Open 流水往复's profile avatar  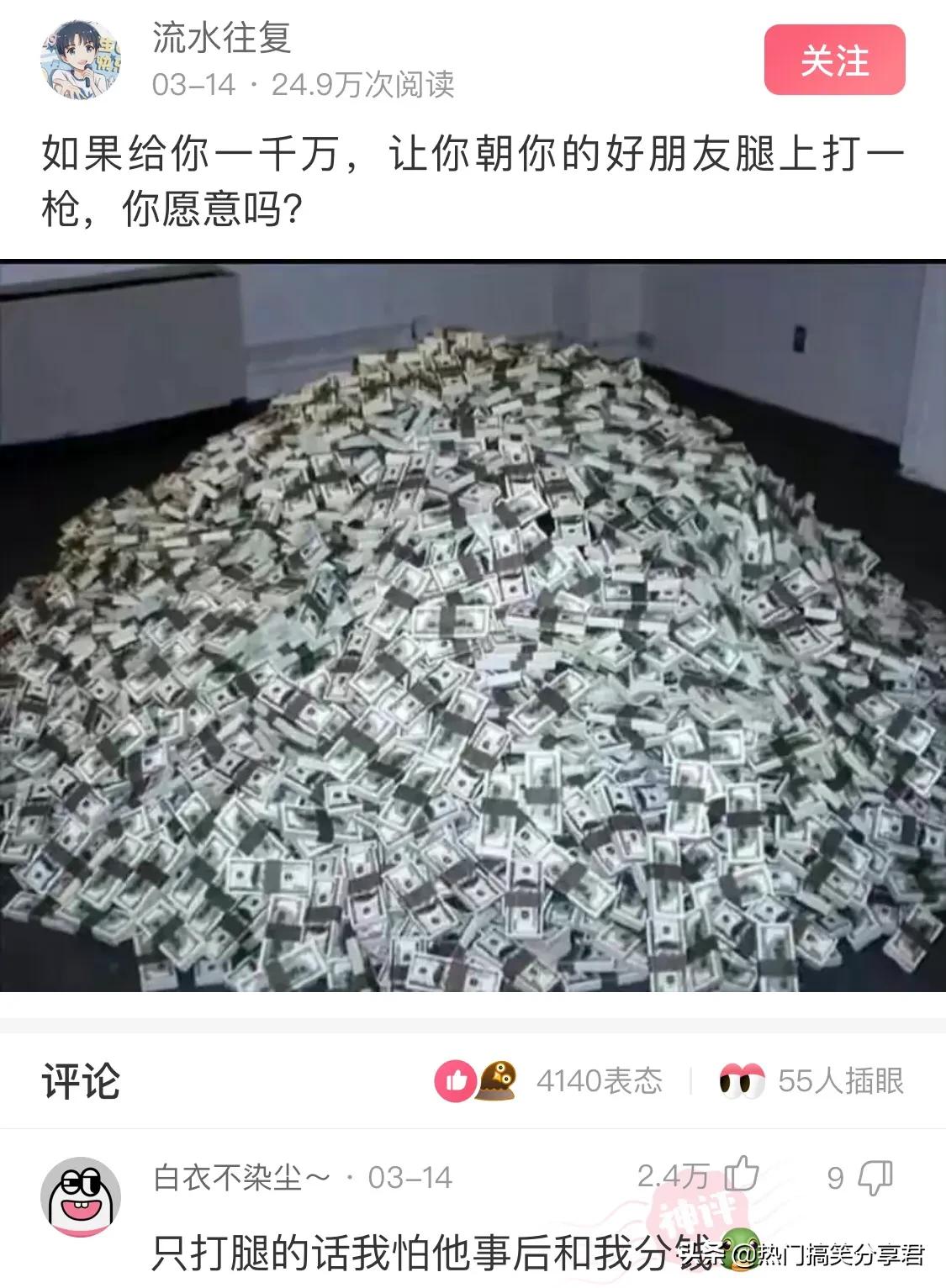tap(81, 61)
